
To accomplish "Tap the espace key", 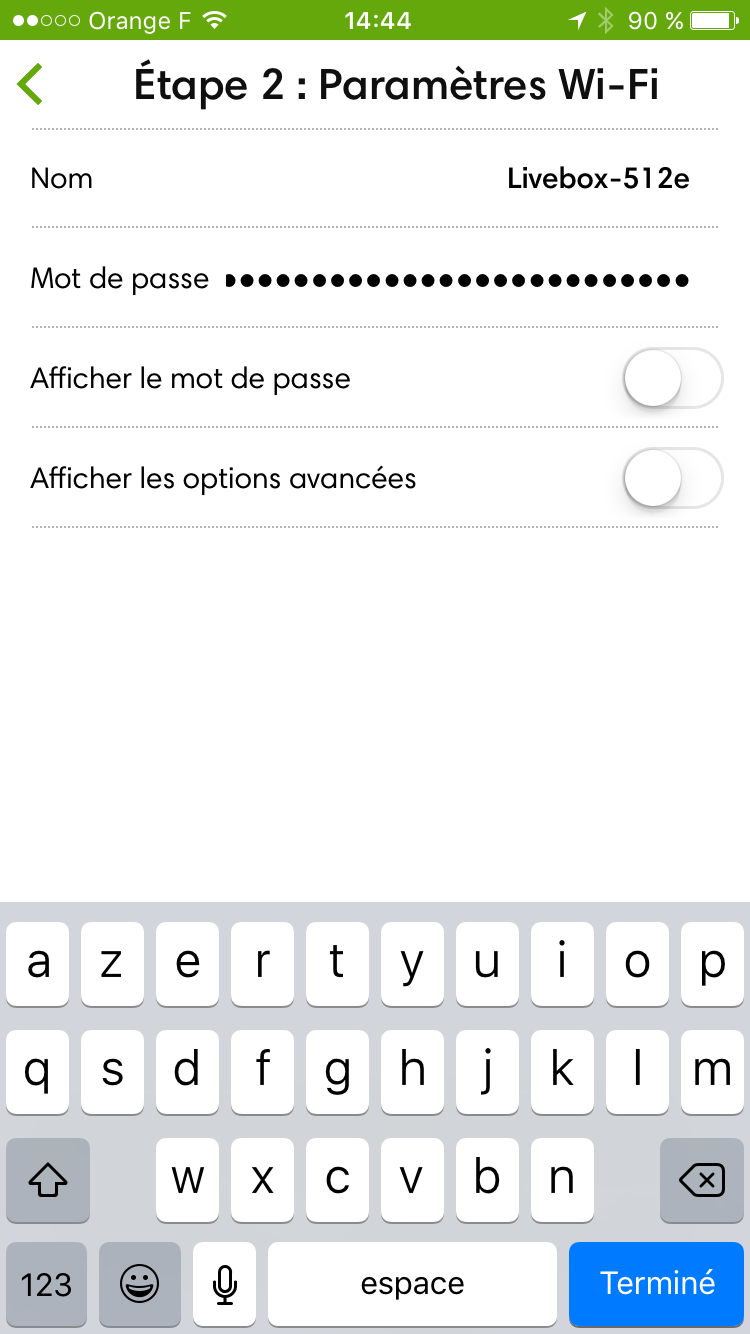I will 412,1284.
